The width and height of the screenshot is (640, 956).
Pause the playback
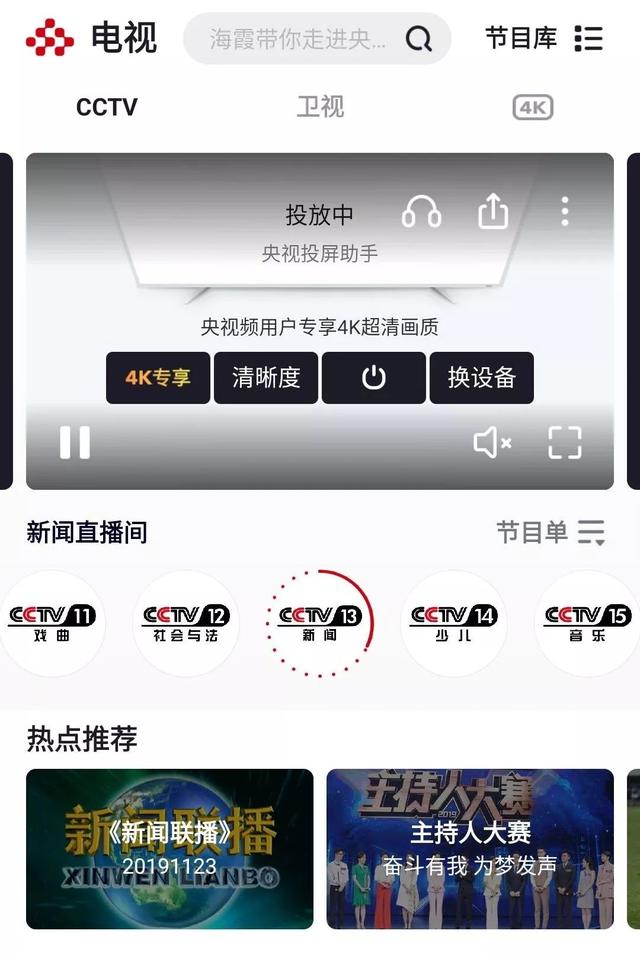(75, 442)
